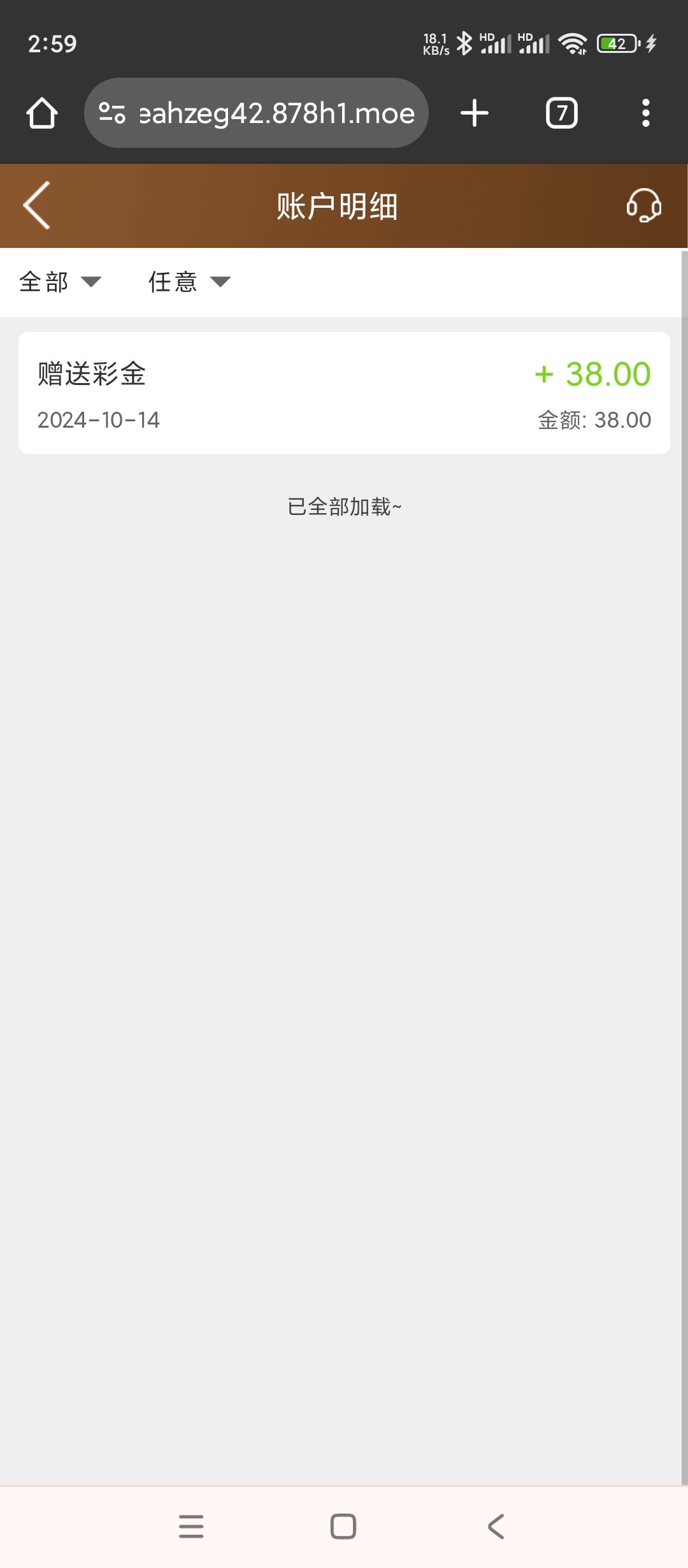Tap the system back button
This screenshot has height=1568, width=688.
point(496,1527)
